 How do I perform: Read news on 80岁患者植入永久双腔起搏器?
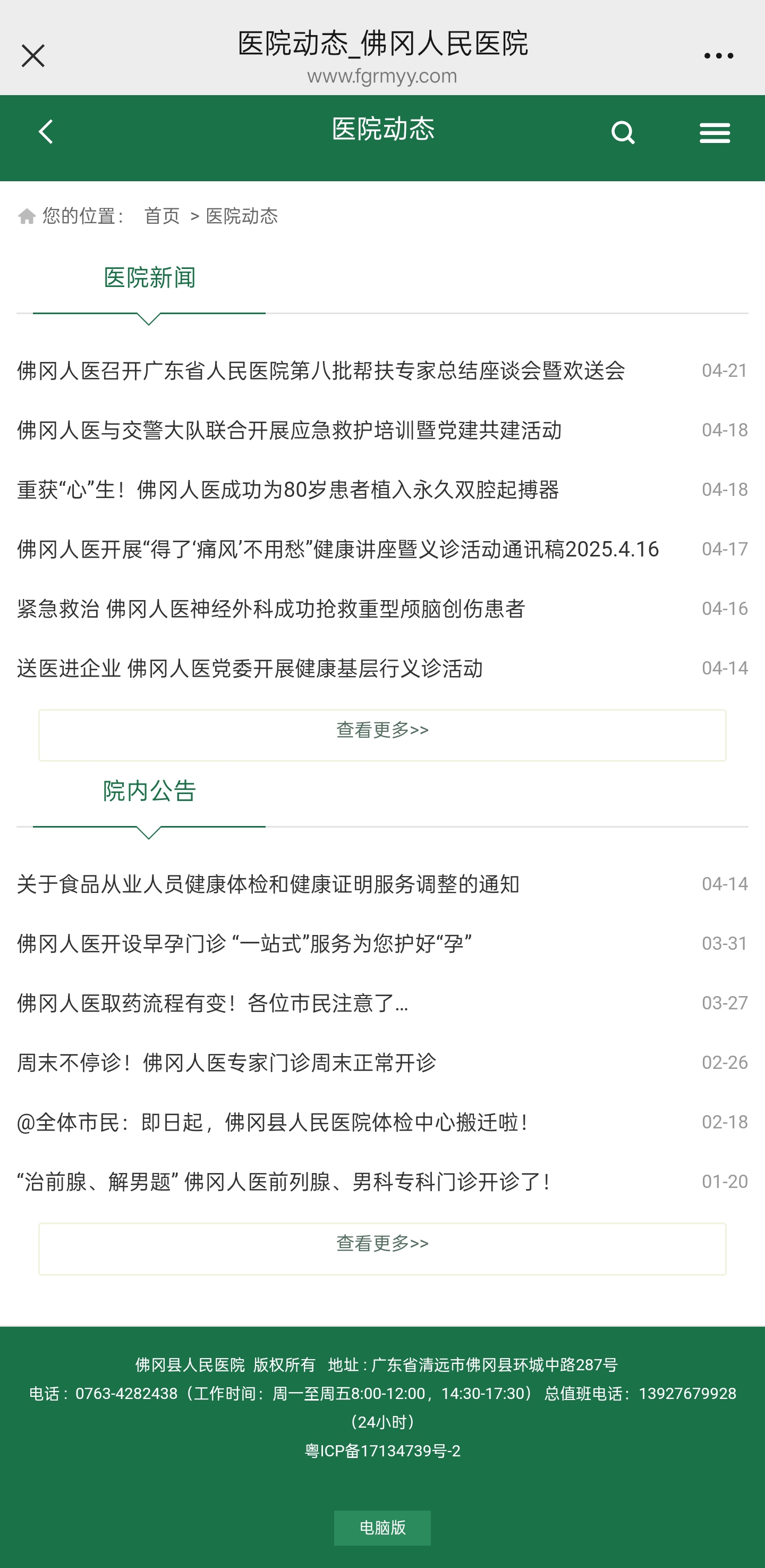click(x=288, y=490)
